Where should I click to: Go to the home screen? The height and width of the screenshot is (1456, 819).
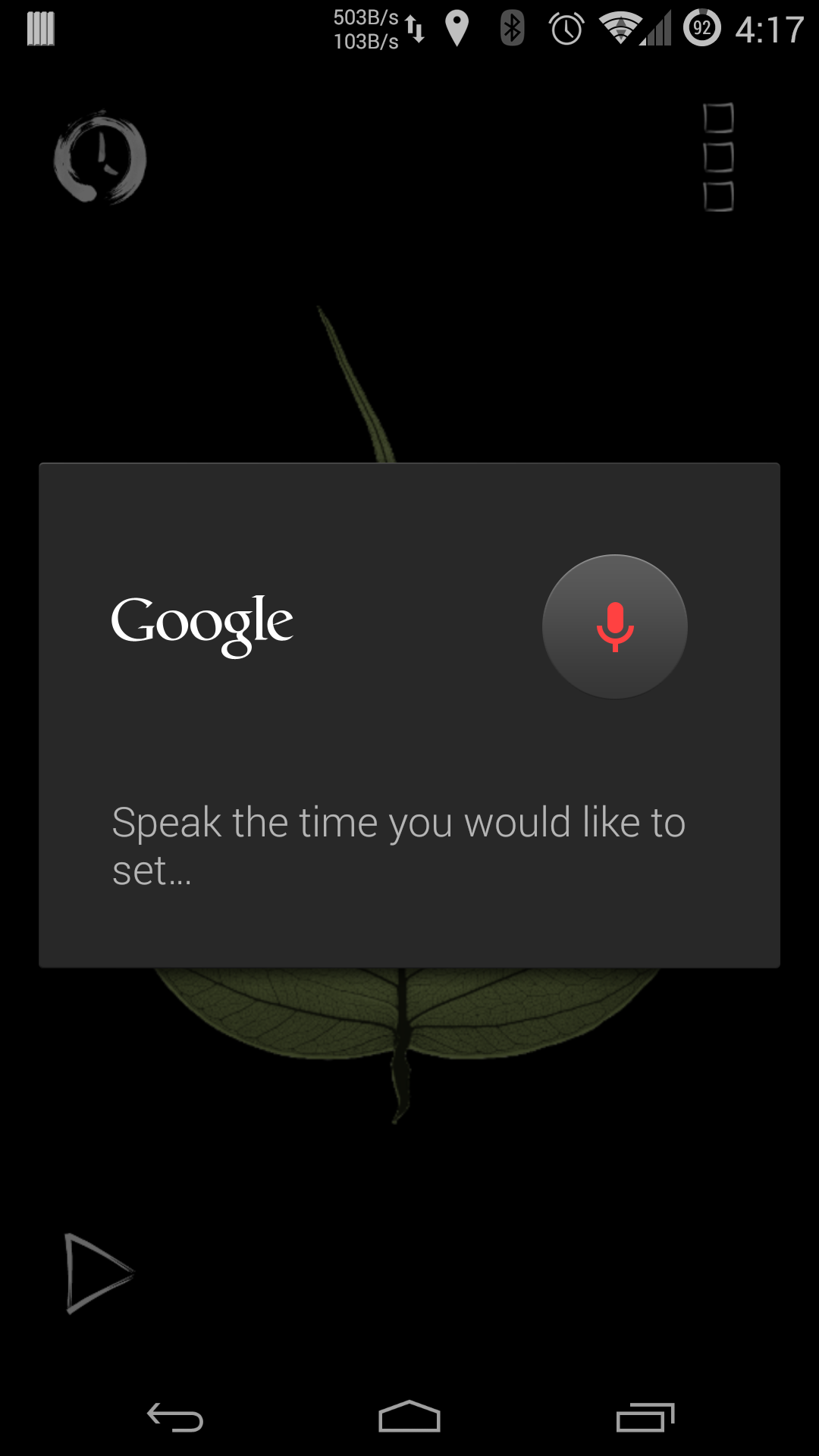click(x=409, y=1417)
